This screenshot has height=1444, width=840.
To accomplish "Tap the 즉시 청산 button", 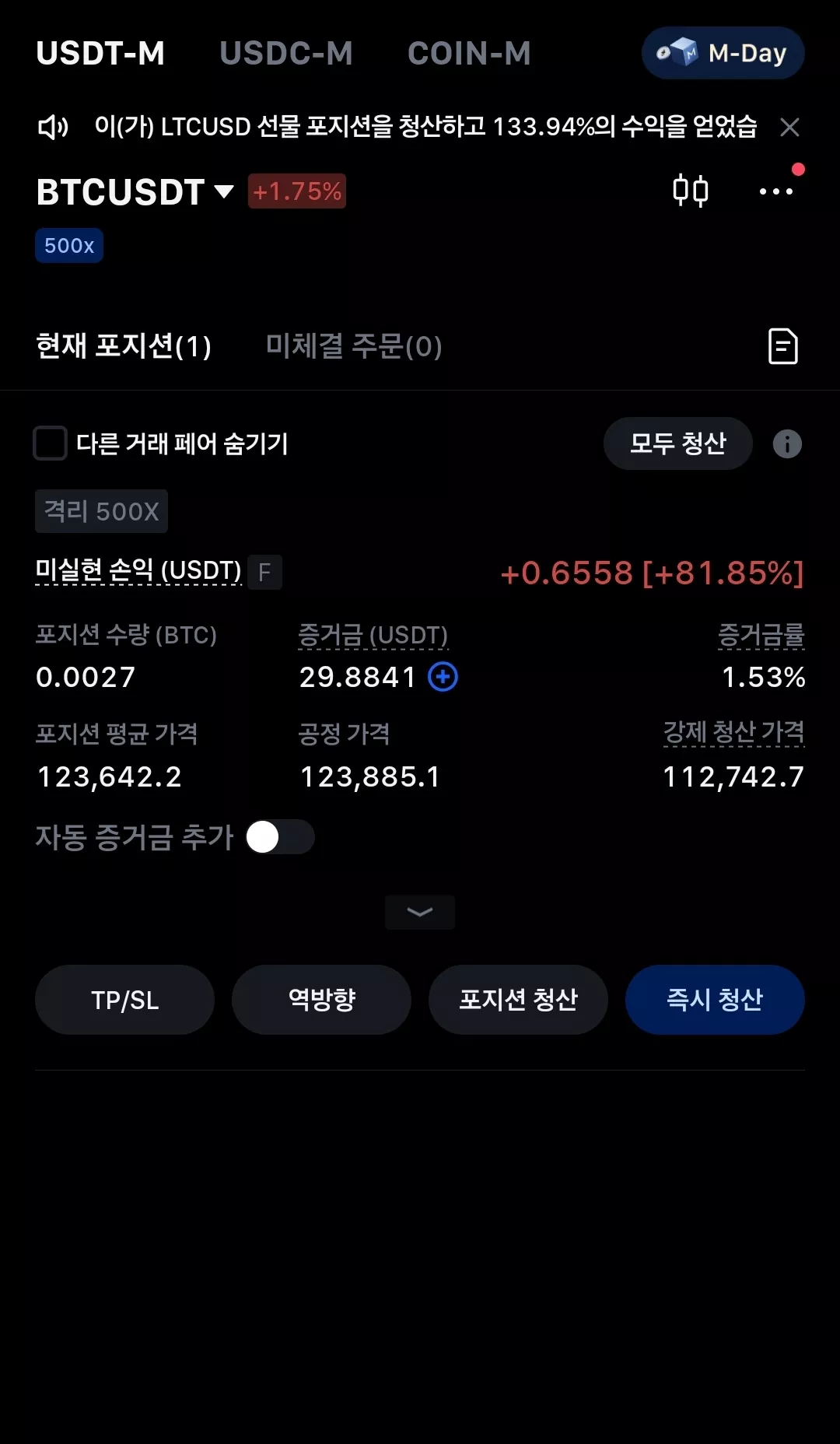I will click(x=715, y=1000).
